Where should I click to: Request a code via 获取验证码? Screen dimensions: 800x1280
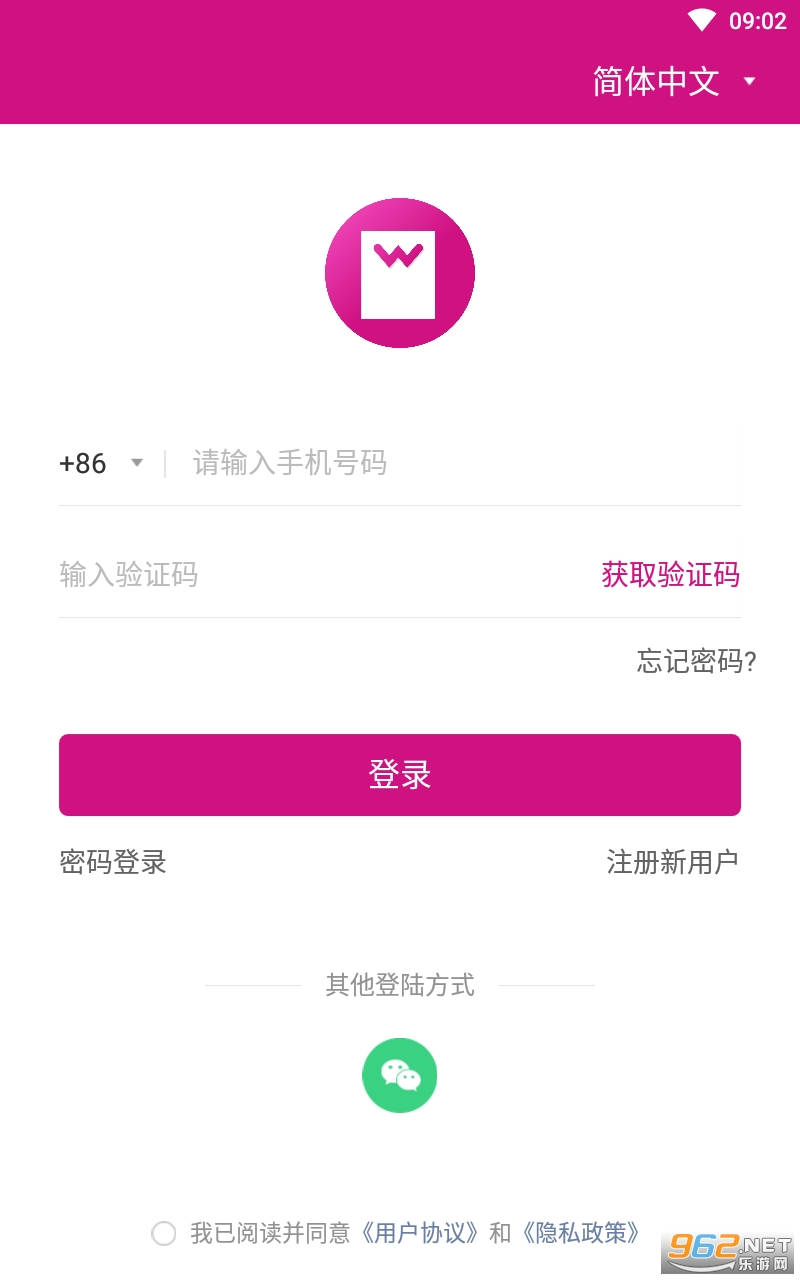pos(671,575)
